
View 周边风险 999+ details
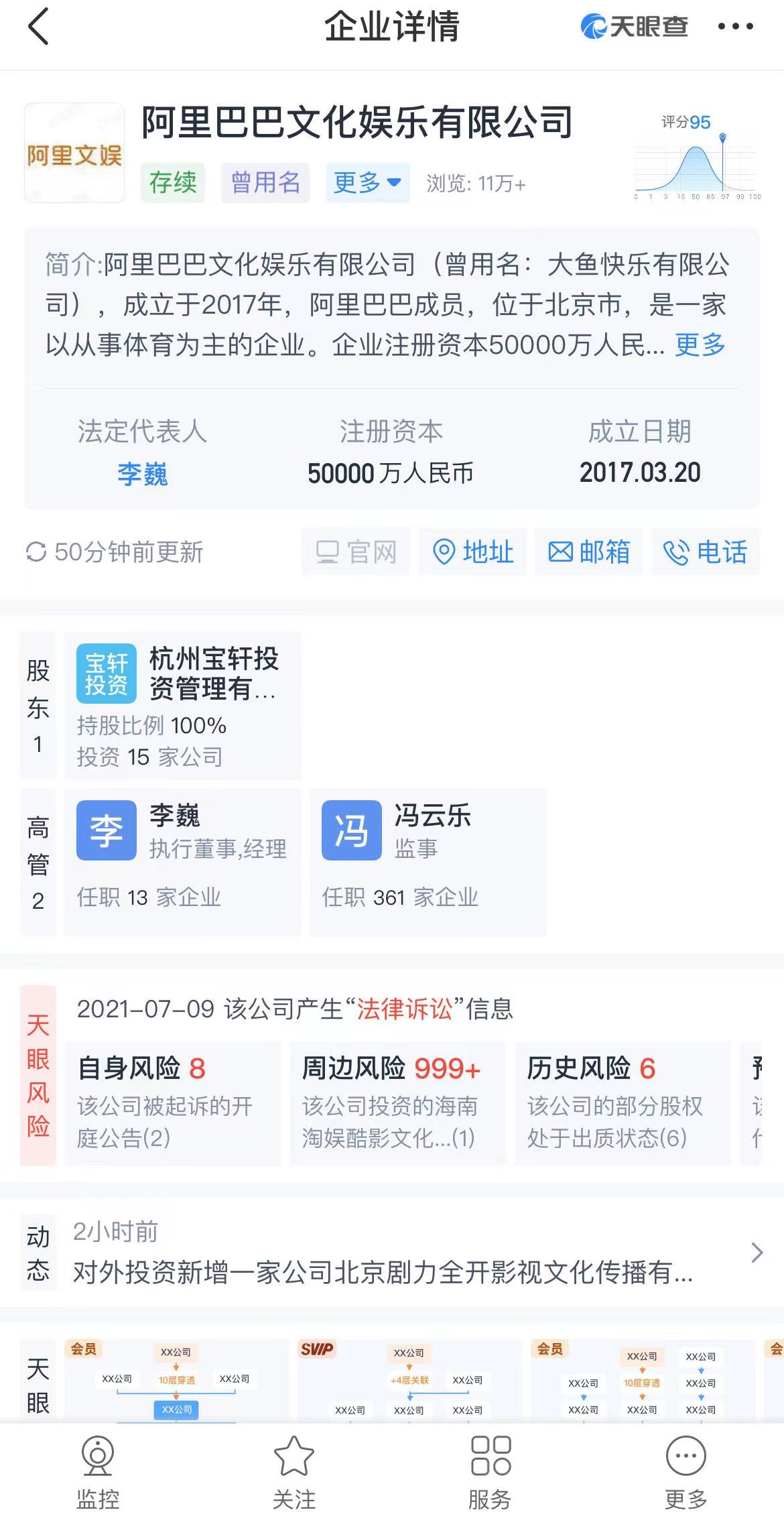pyautogui.click(x=398, y=1103)
